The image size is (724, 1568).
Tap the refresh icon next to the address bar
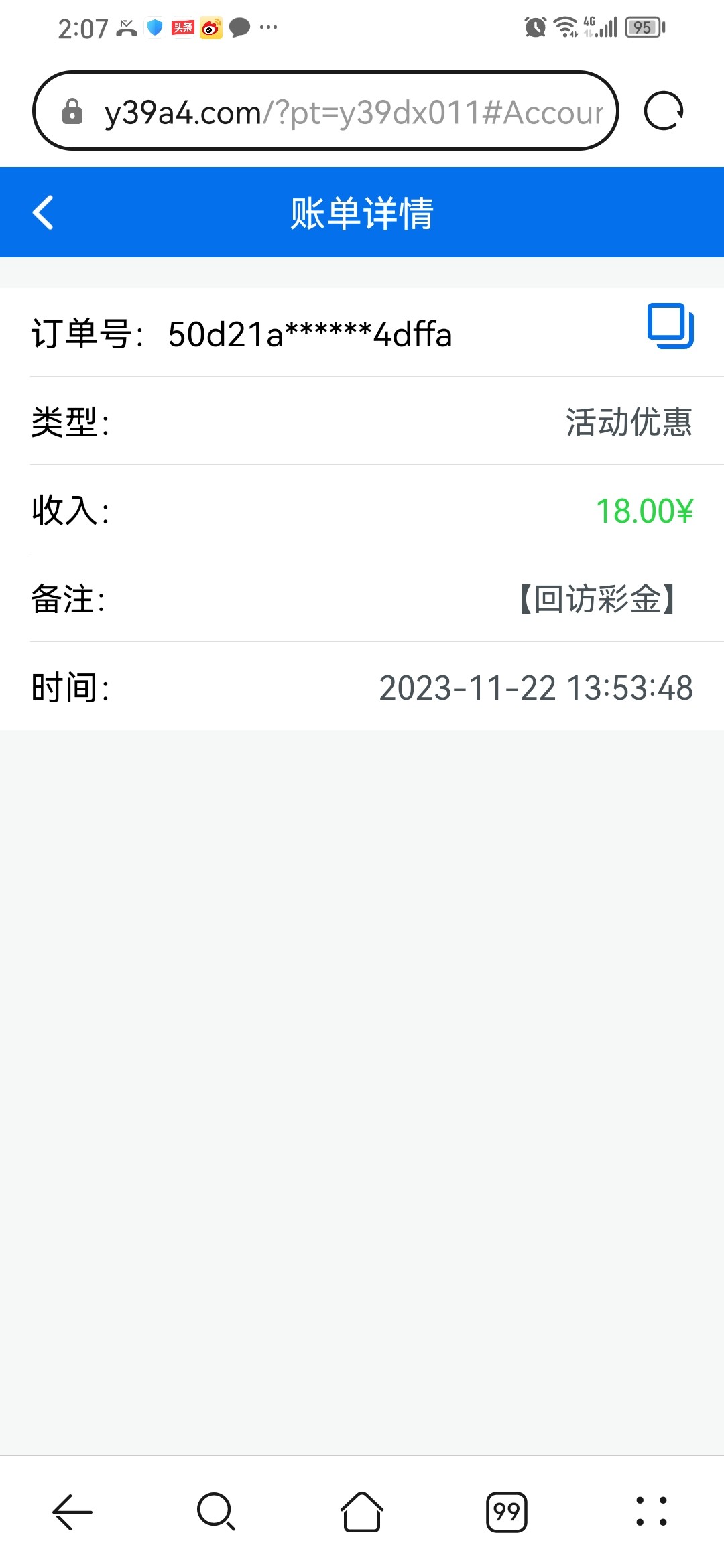[664, 111]
